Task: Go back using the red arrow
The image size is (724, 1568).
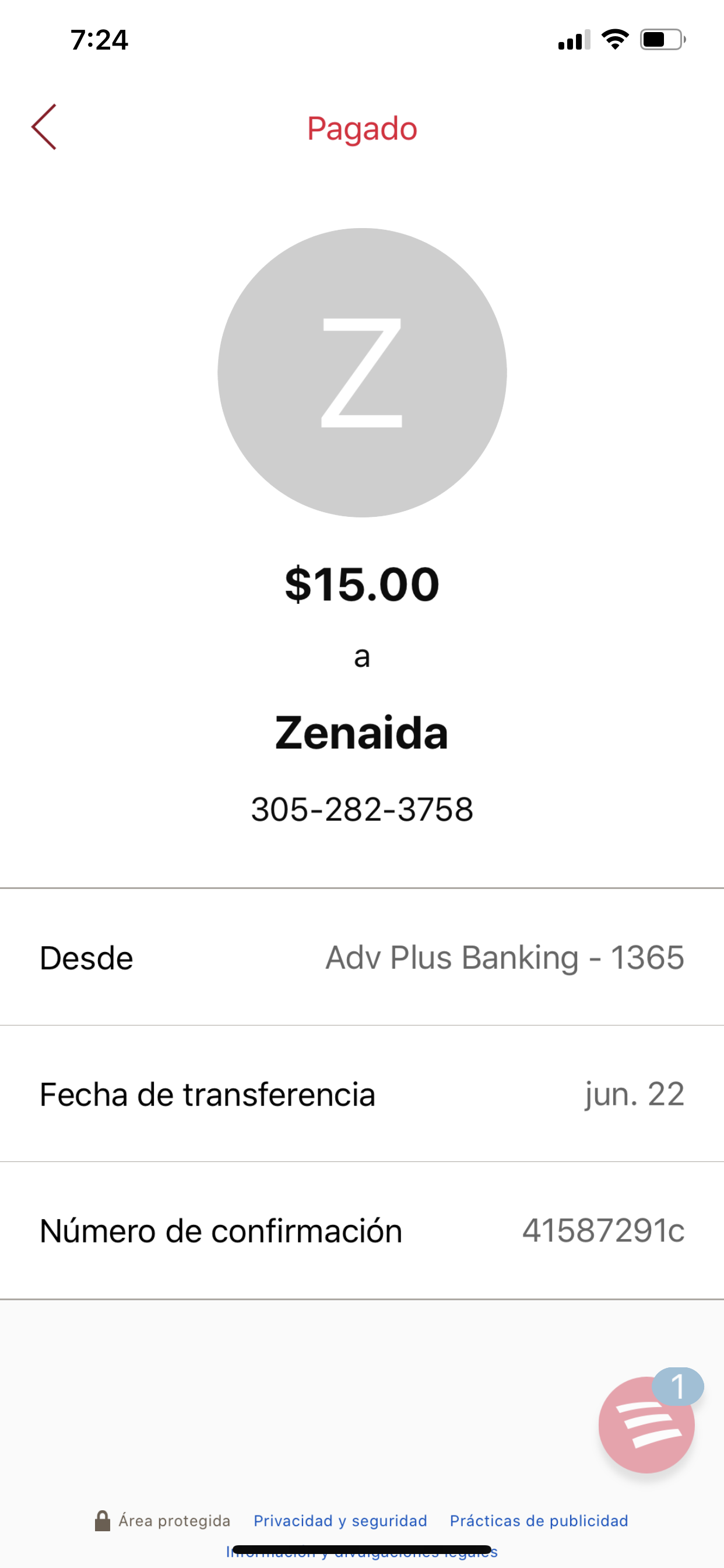Action: click(x=44, y=127)
